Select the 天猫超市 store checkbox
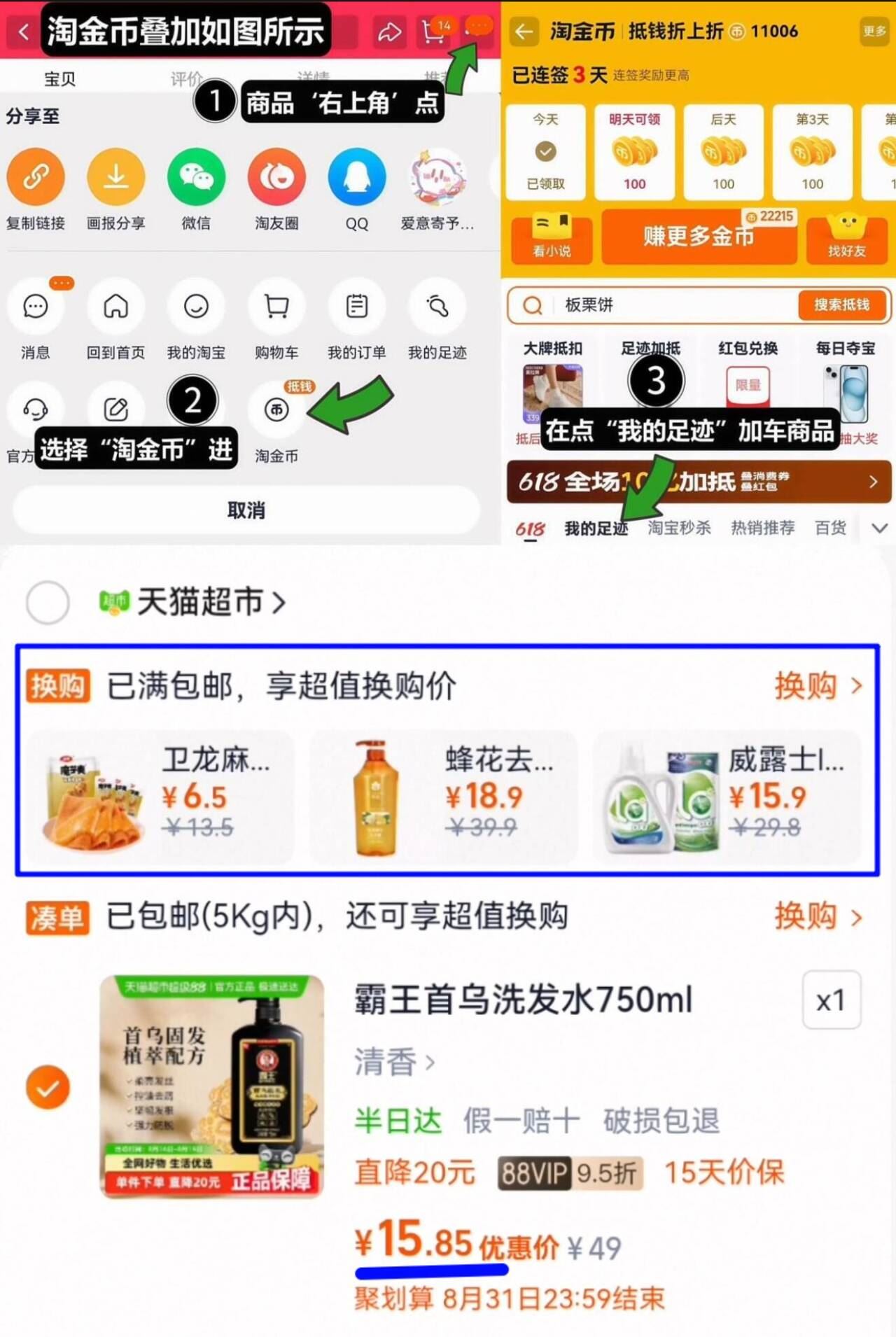The image size is (896, 1337). click(x=47, y=602)
